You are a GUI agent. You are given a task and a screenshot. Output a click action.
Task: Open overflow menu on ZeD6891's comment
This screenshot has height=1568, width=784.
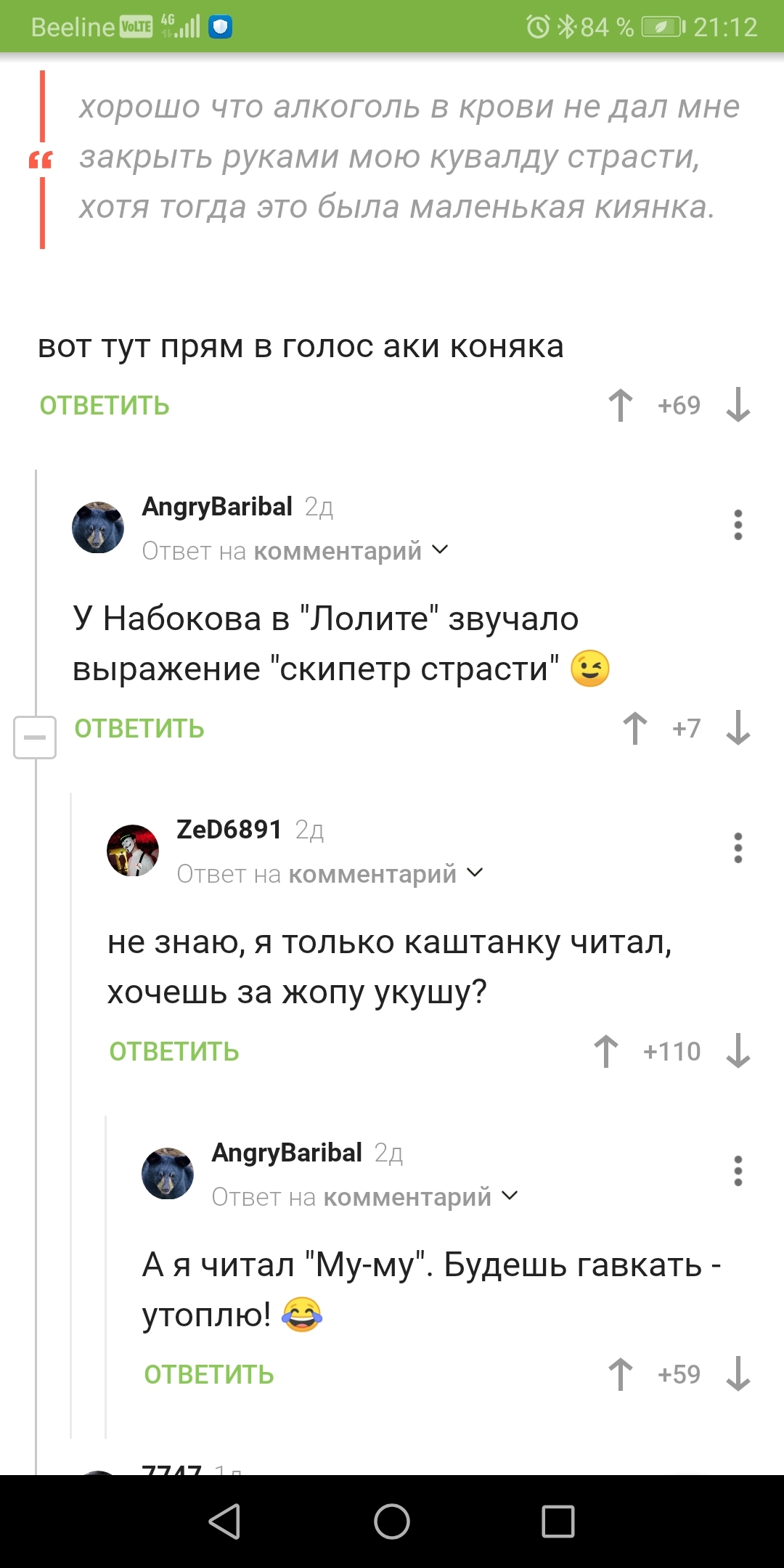point(738,848)
